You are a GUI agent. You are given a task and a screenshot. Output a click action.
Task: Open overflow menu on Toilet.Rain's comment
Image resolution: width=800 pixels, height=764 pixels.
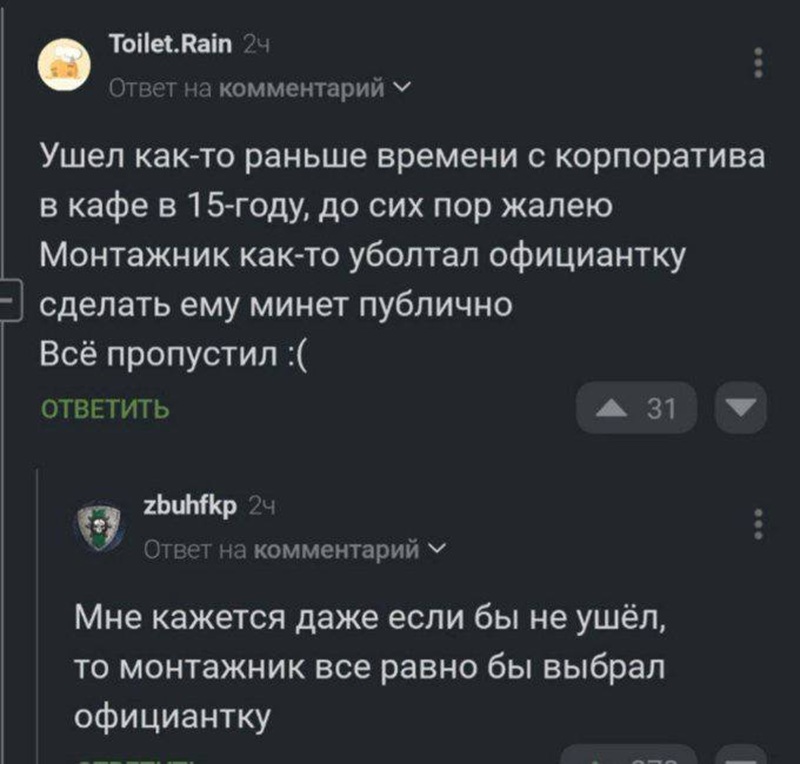(x=758, y=62)
